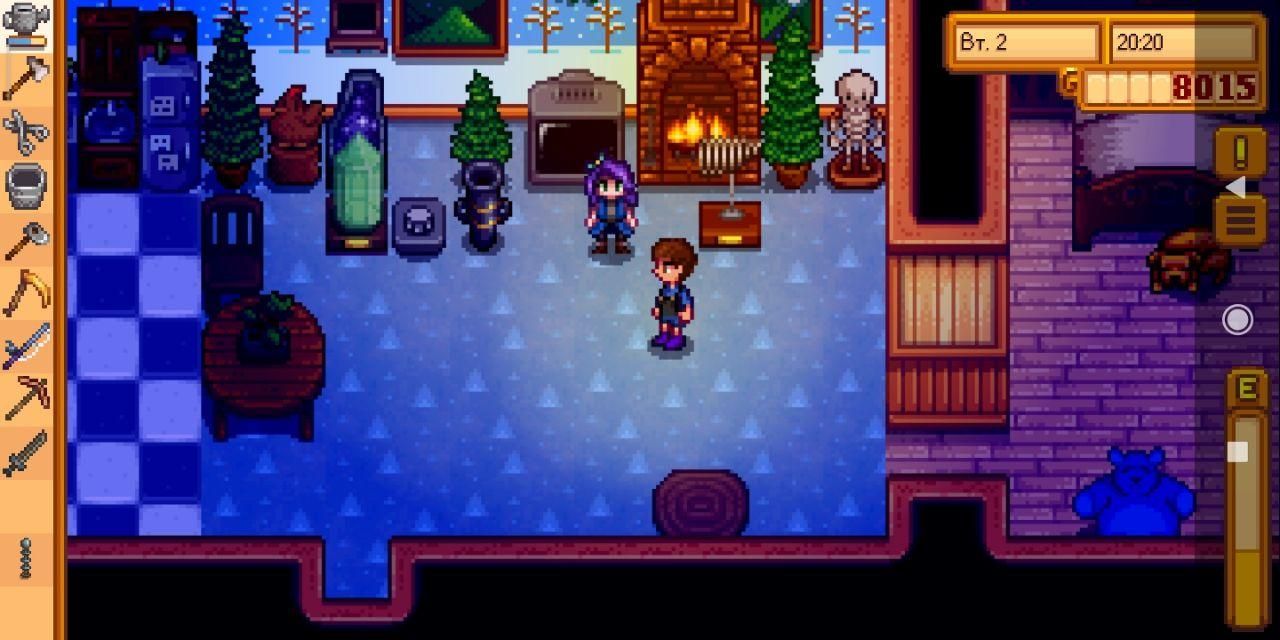Equip the hoe from the toolbar
Image resolution: width=1280 pixels, height=640 pixels.
click(x=27, y=240)
